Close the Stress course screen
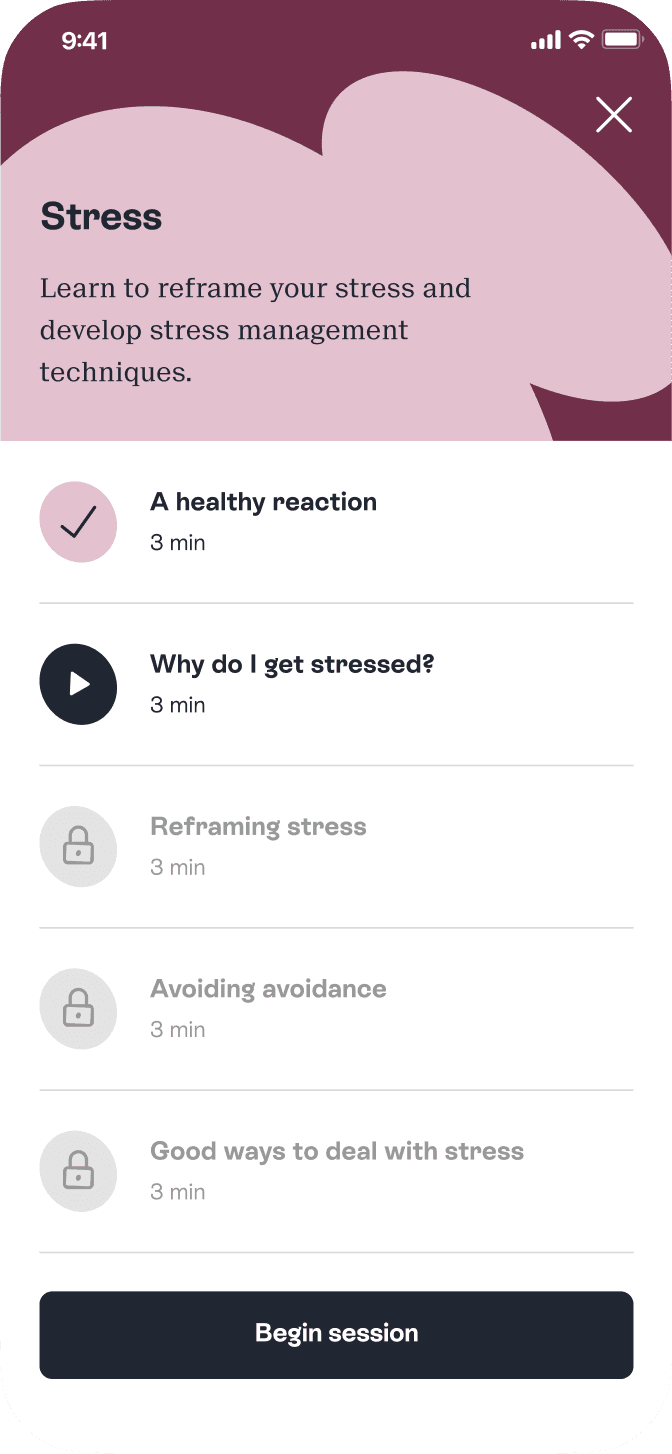This screenshot has width=672, height=1454. tap(613, 115)
